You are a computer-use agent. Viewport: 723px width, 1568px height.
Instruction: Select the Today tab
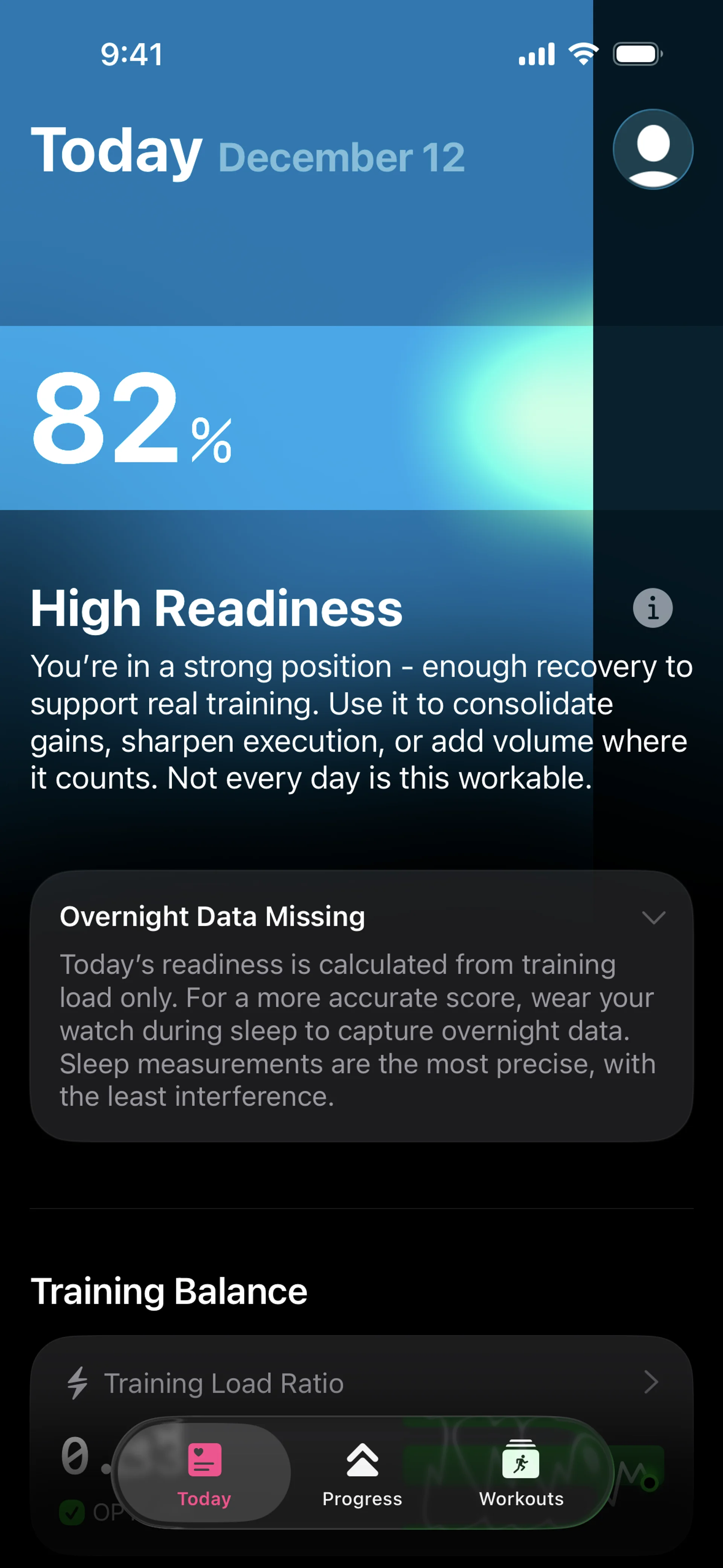pos(204,1472)
